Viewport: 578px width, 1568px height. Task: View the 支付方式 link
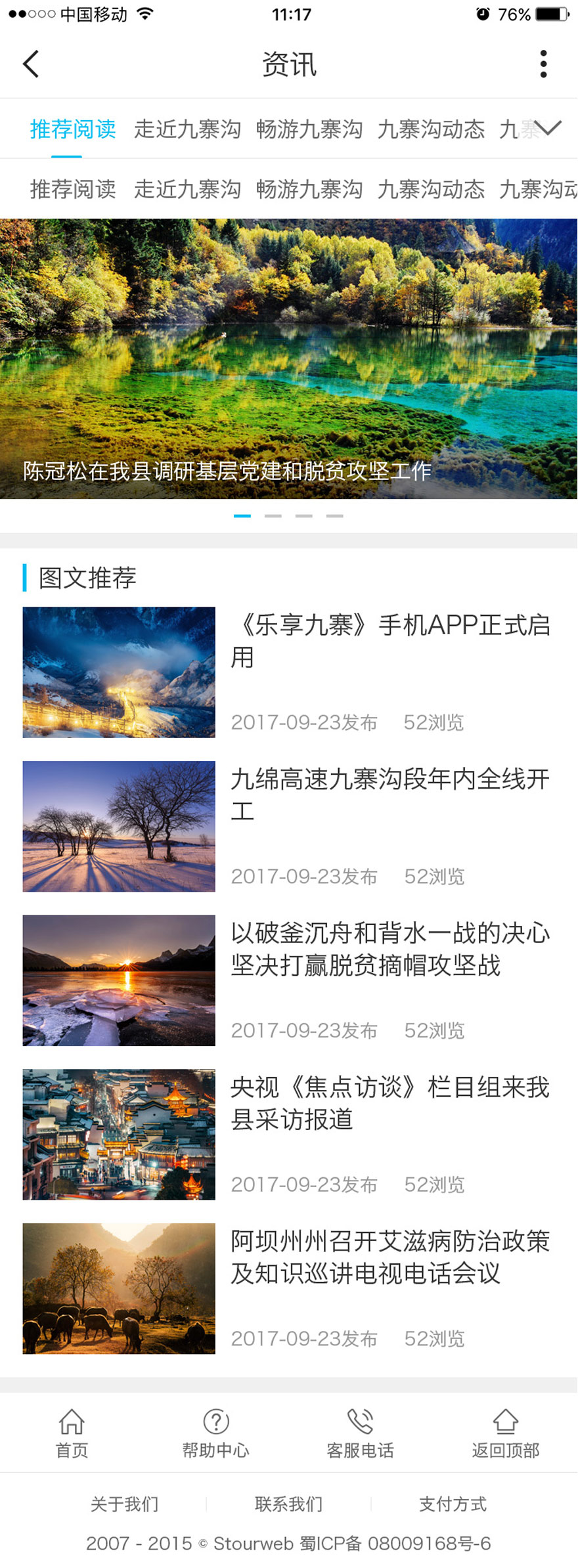click(x=453, y=1504)
